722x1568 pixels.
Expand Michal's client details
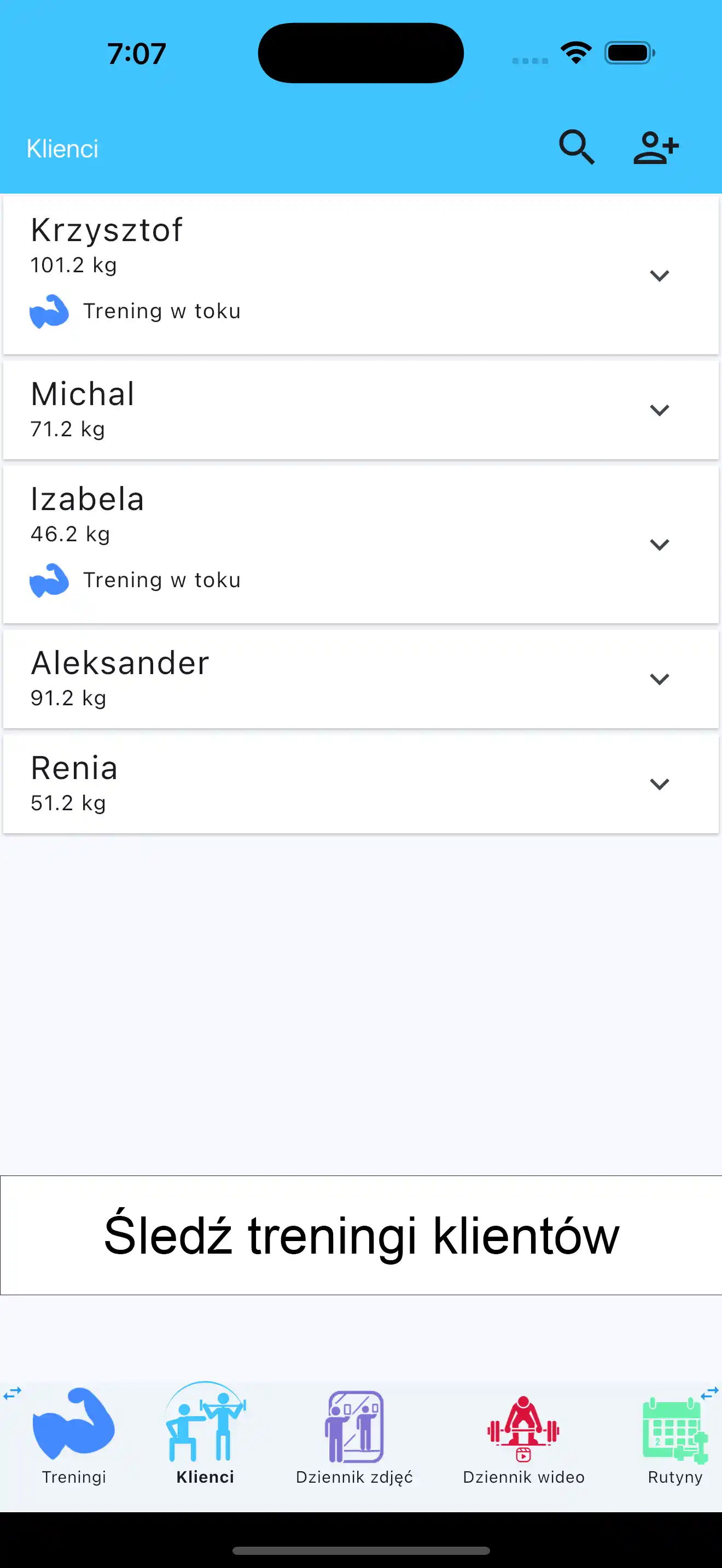(x=659, y=409)
